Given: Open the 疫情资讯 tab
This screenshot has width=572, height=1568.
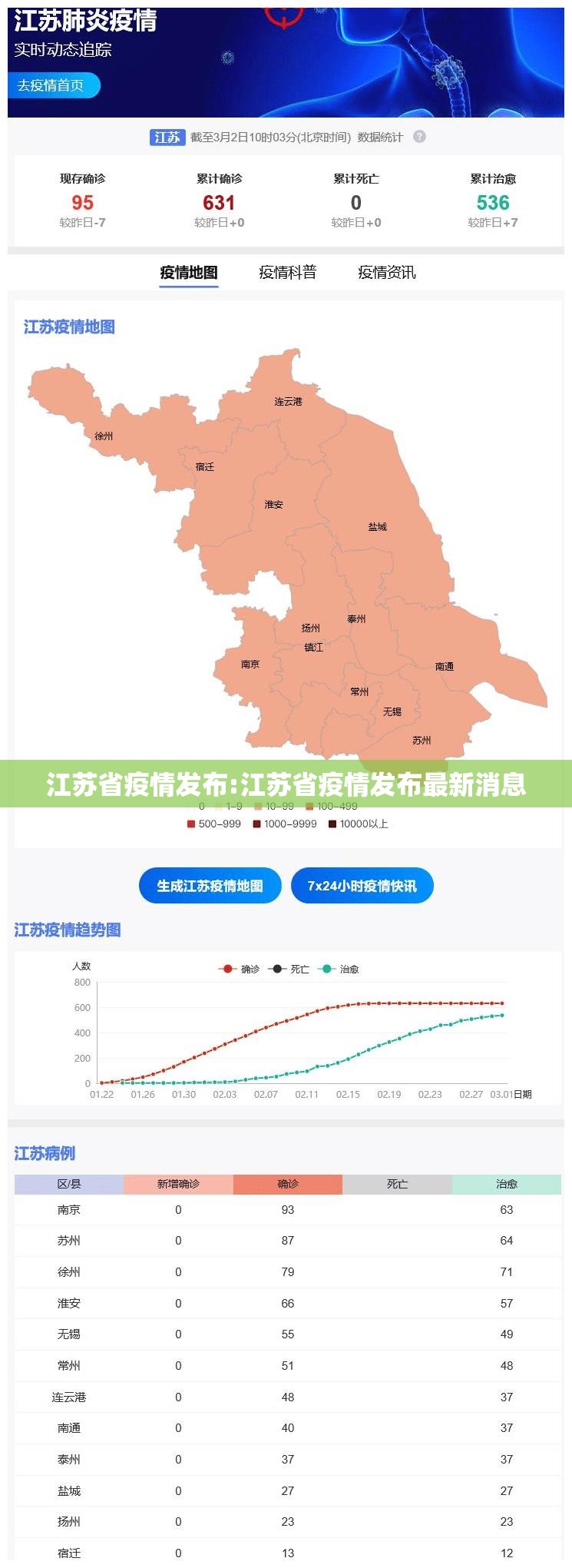Looking at the screenshot, I should 386,273.
